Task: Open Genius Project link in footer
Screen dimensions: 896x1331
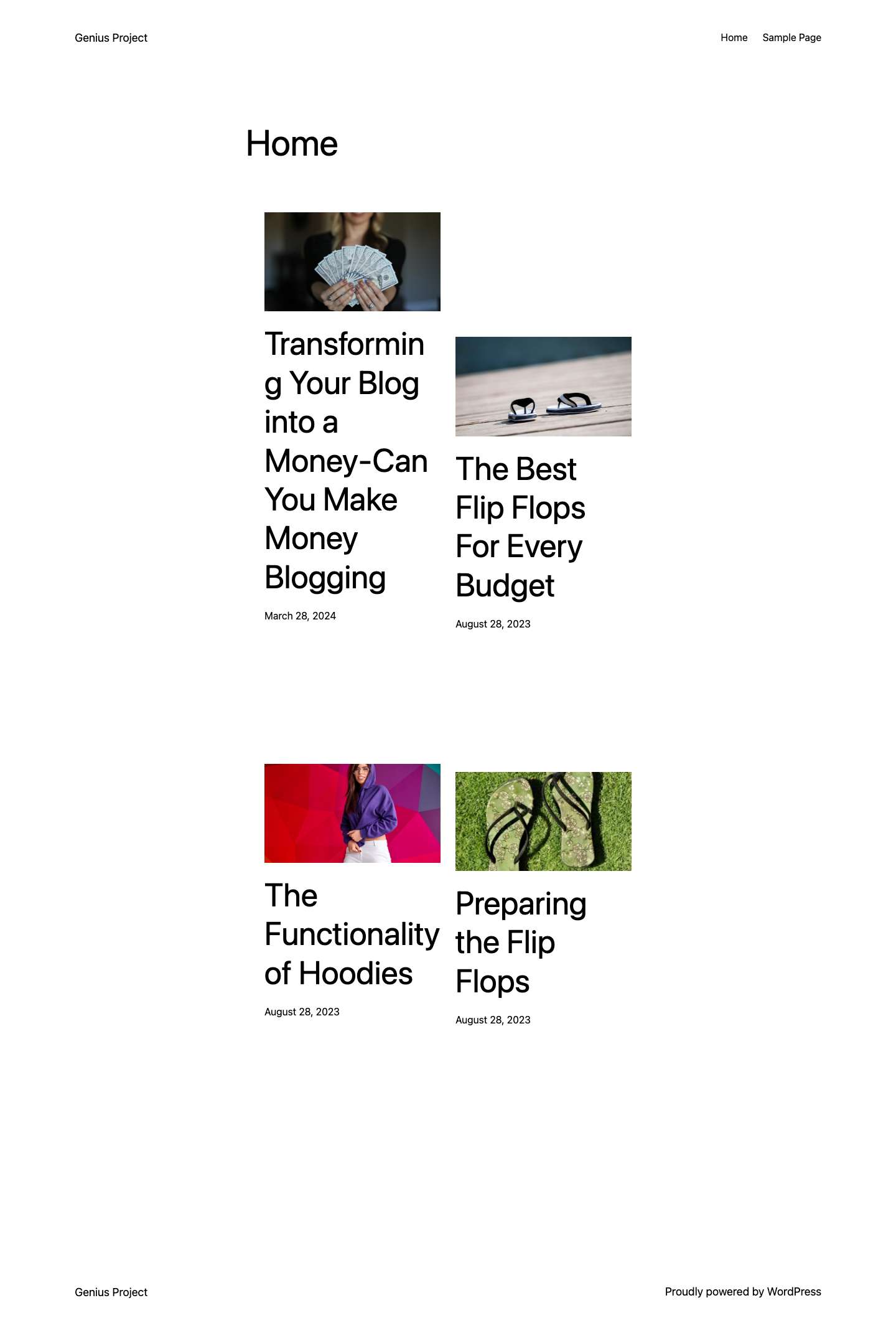Action: 111,1292
